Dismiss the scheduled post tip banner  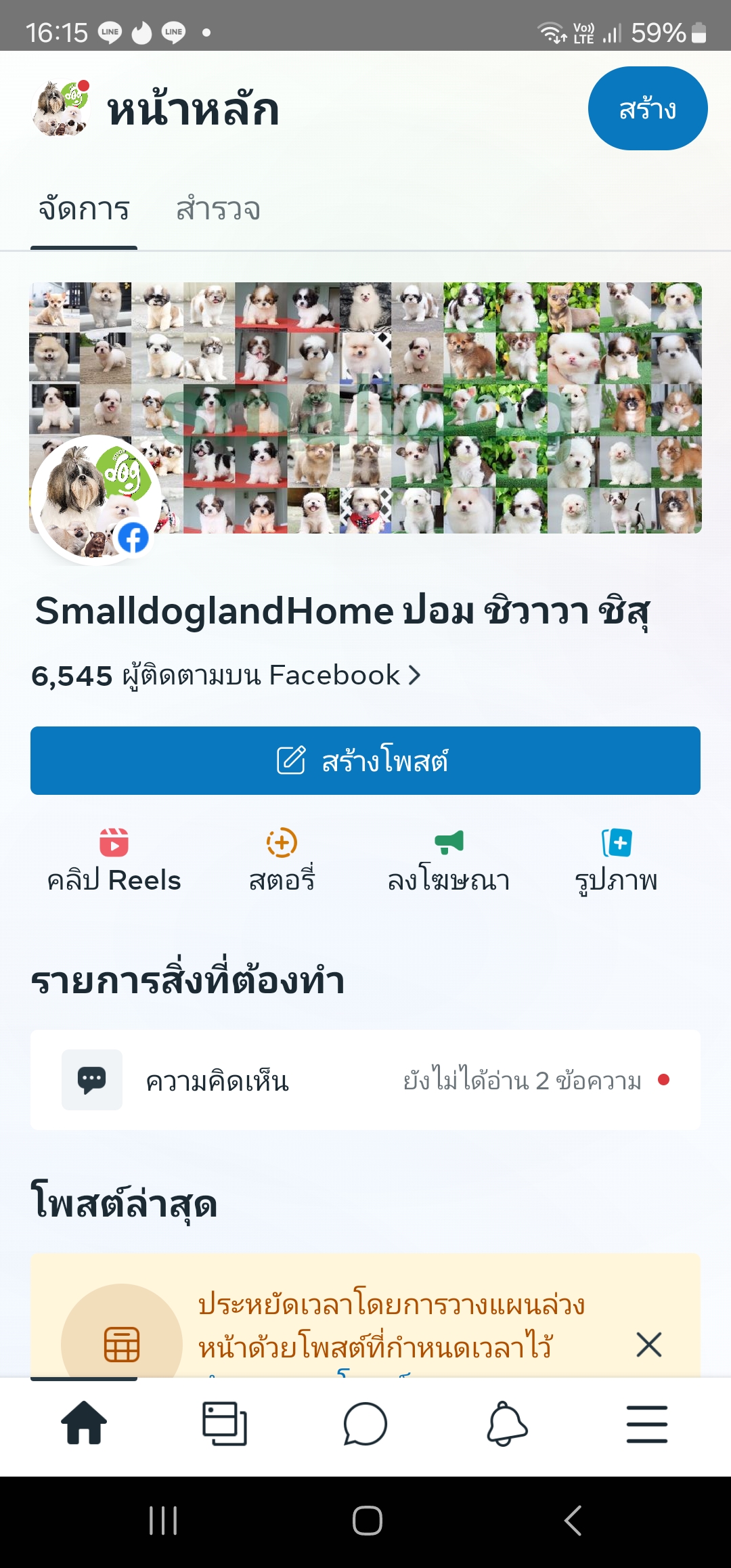pos(648,1345)
